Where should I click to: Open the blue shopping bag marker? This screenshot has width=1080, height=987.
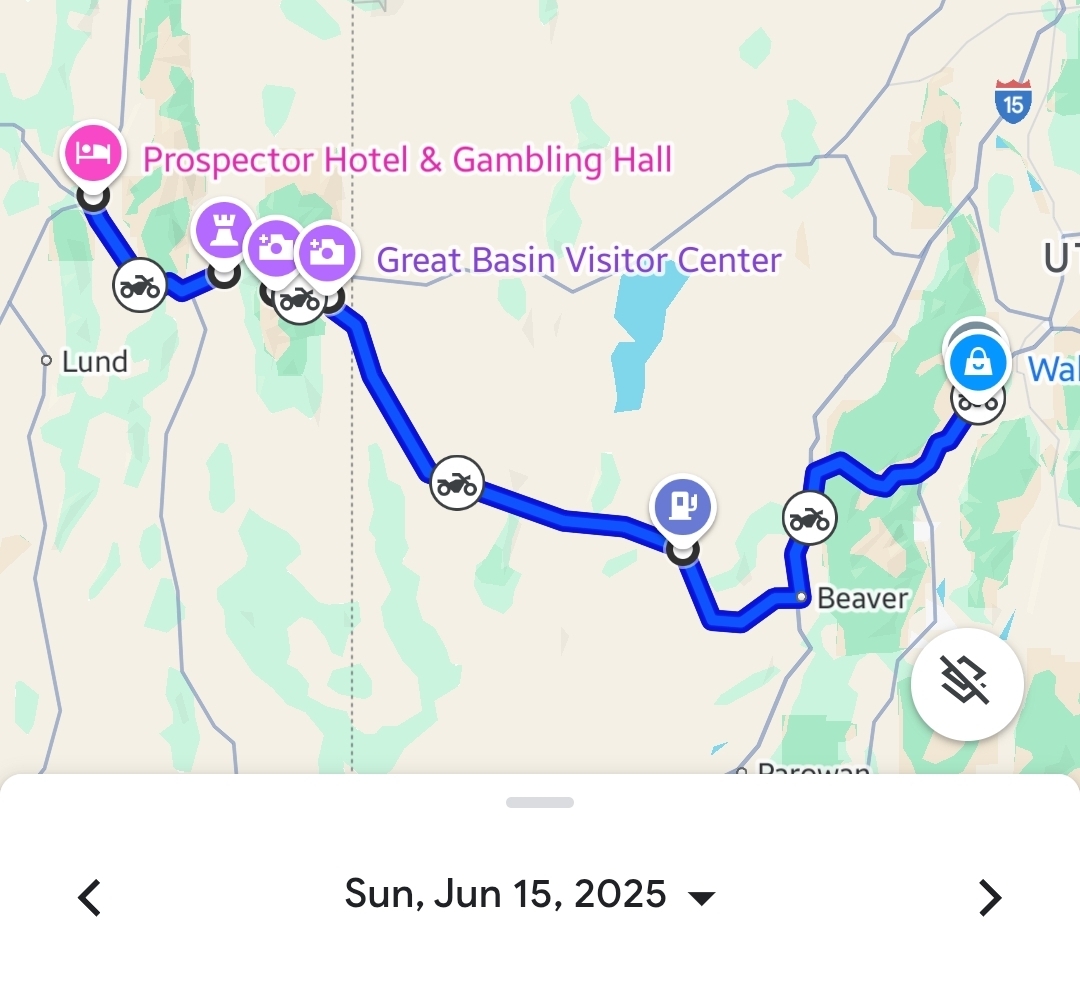(977, 363)
